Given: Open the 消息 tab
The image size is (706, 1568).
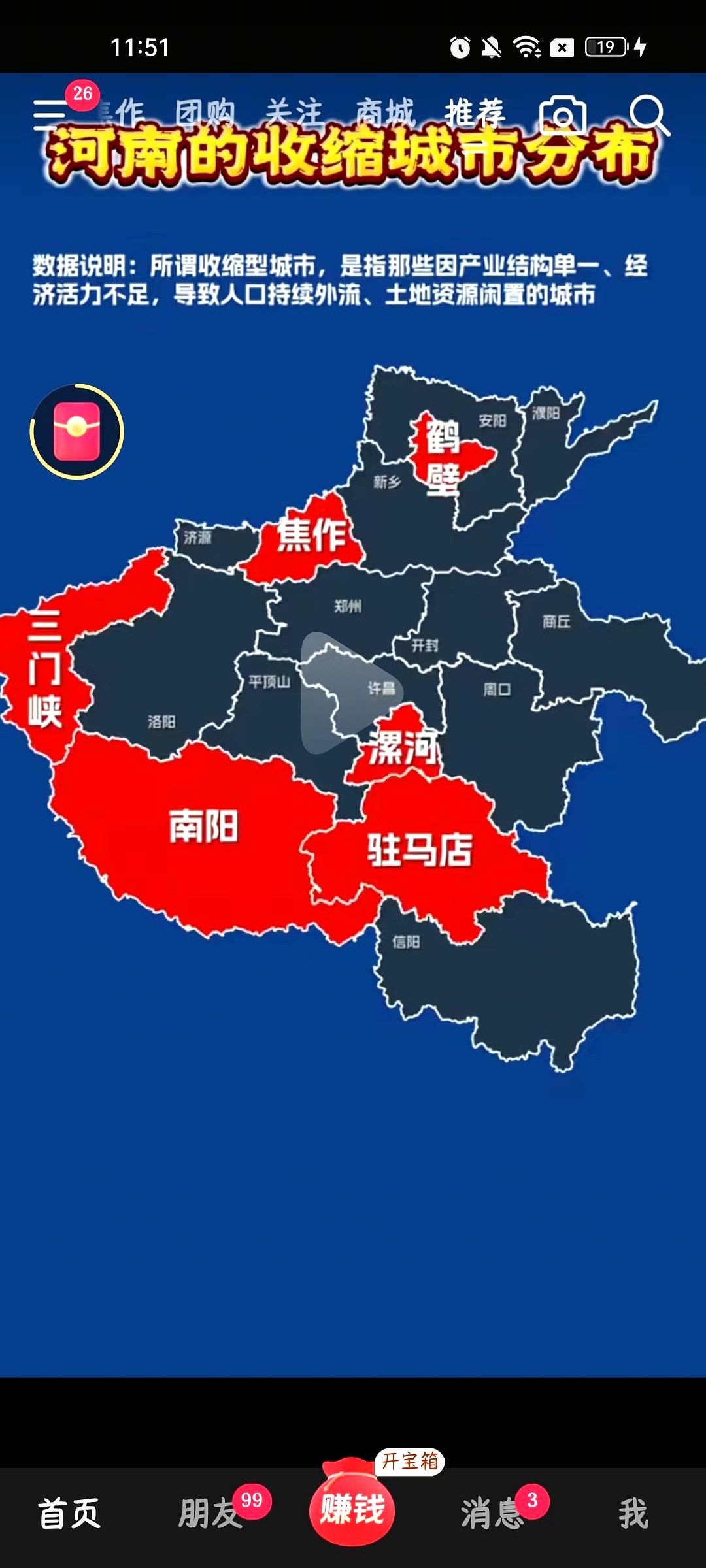Looking at the screenshot, I should [493, 1513].
